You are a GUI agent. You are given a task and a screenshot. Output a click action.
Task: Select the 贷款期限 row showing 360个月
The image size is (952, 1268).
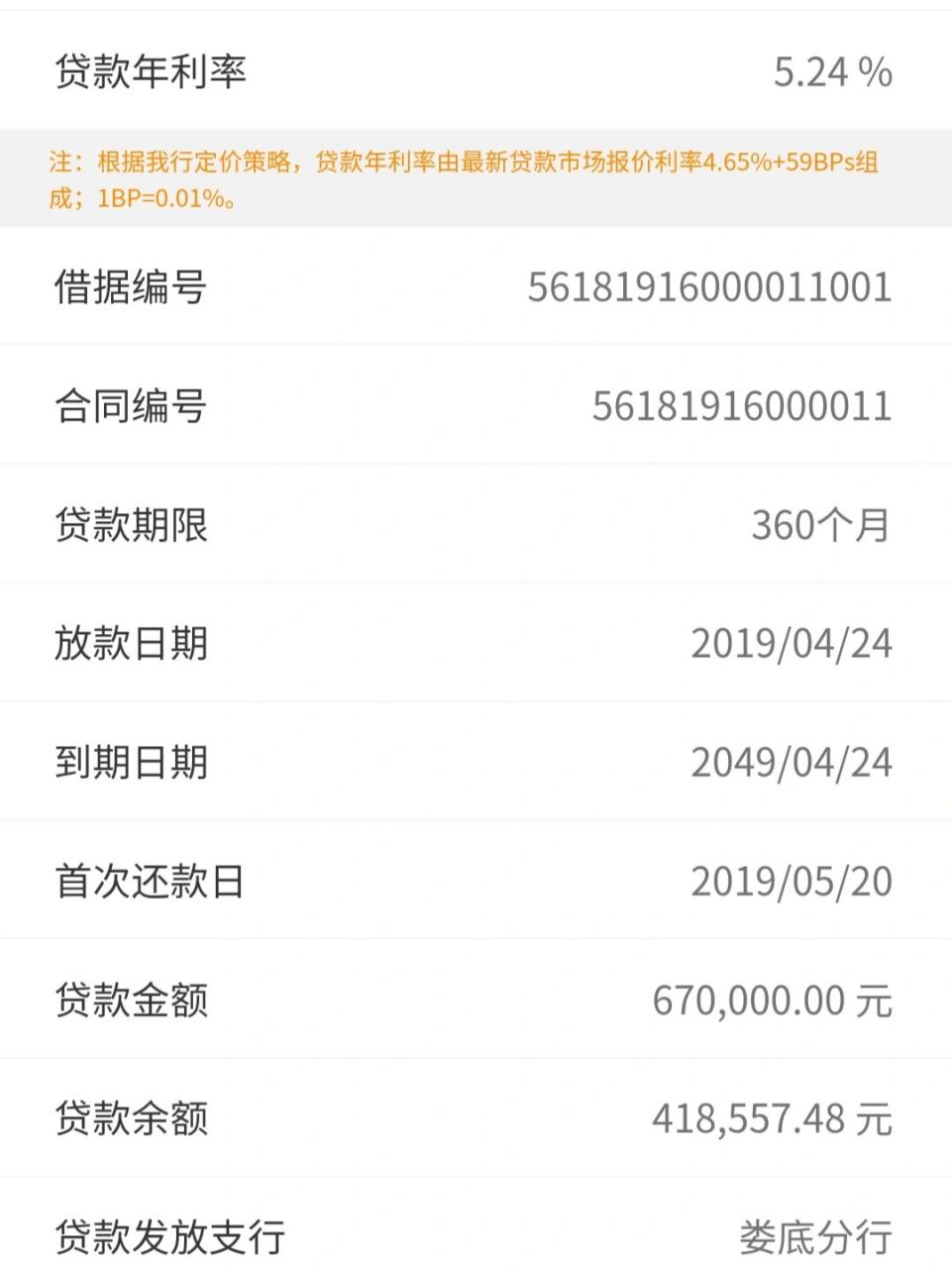point(476,525)
